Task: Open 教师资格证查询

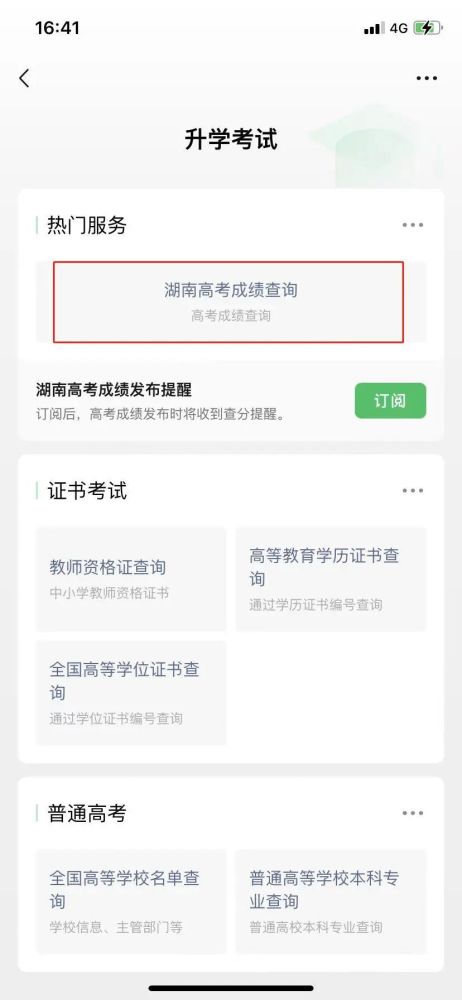Action: pos(131,579)
